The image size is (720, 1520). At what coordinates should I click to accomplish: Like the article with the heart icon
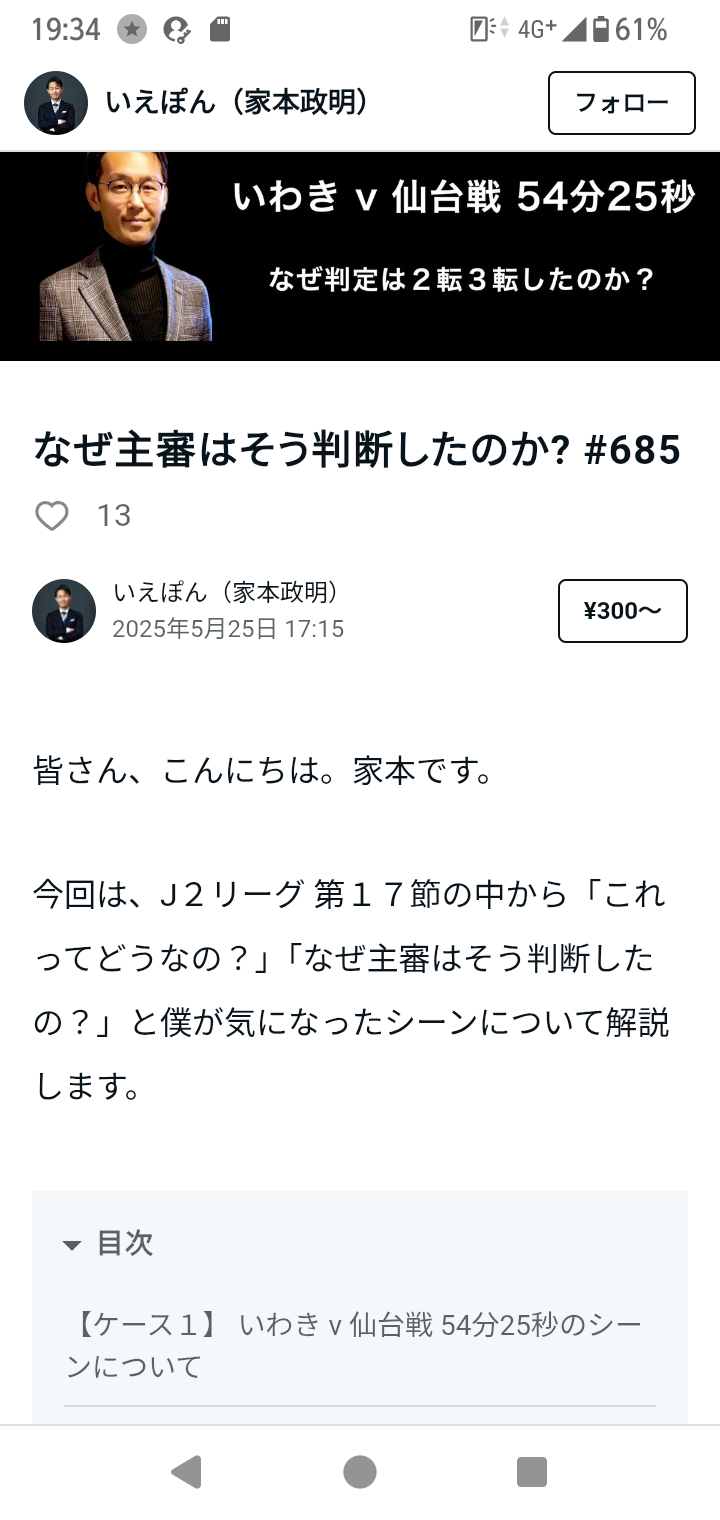[x=52, y=516]
